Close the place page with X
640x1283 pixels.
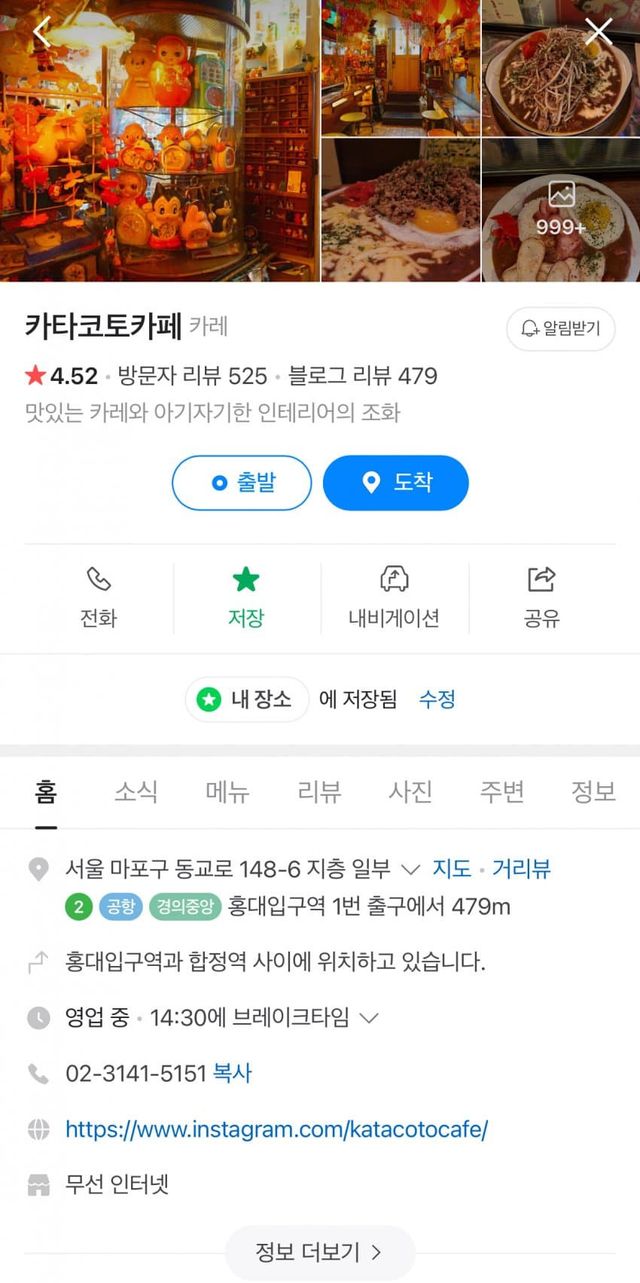pos(598,32)
